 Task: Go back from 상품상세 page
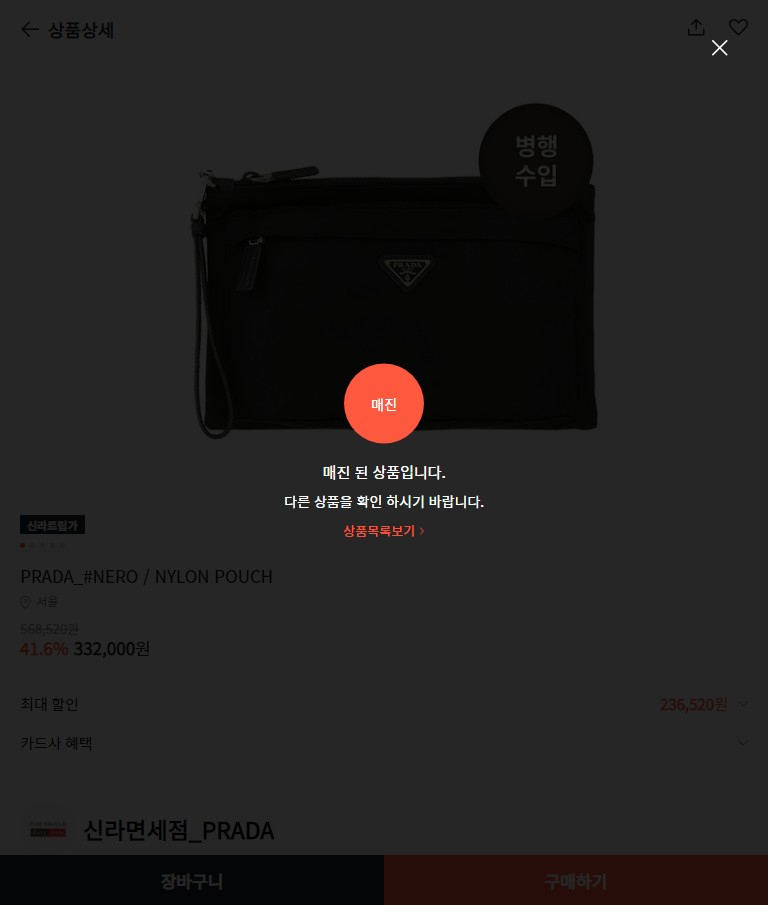click(x=29, y=29)
